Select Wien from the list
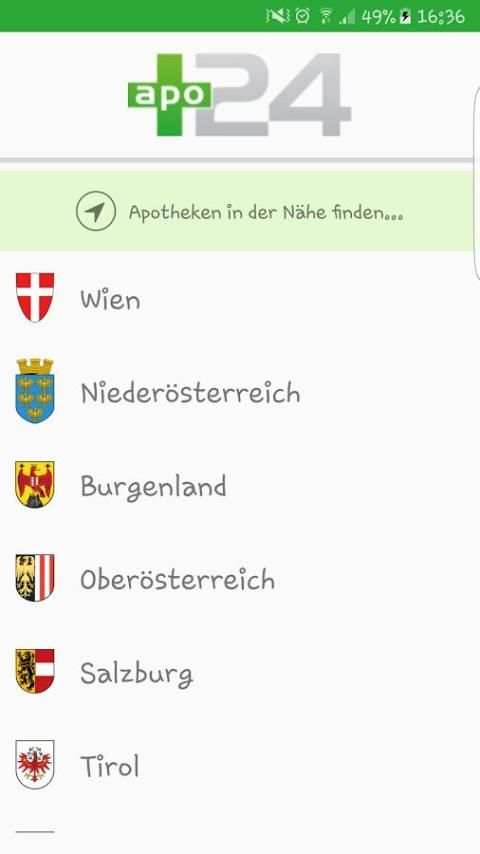Image resolution: width=480 pixels, height=854 pixels. (236, 298)
